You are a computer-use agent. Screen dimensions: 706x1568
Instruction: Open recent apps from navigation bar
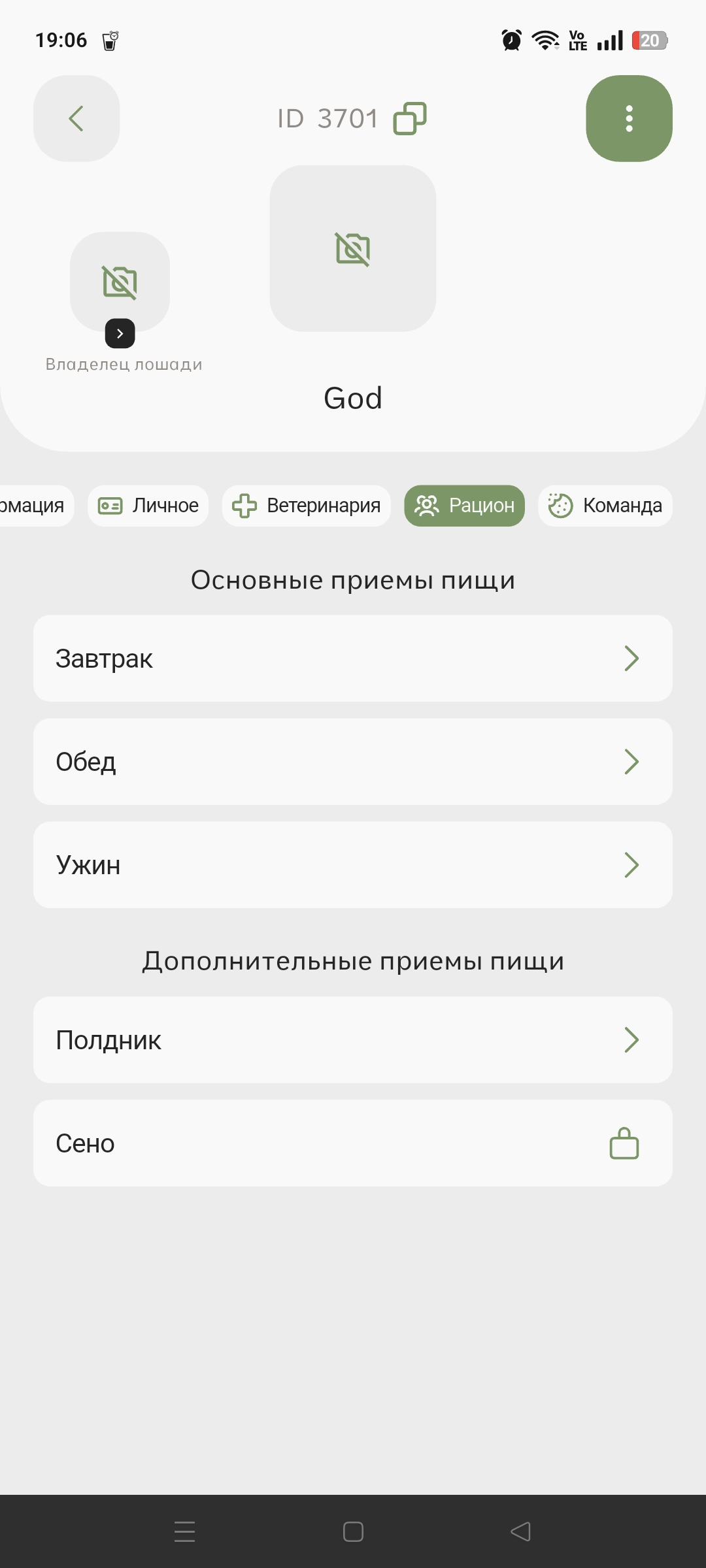pyautogui.click(x=185, y=1531)
